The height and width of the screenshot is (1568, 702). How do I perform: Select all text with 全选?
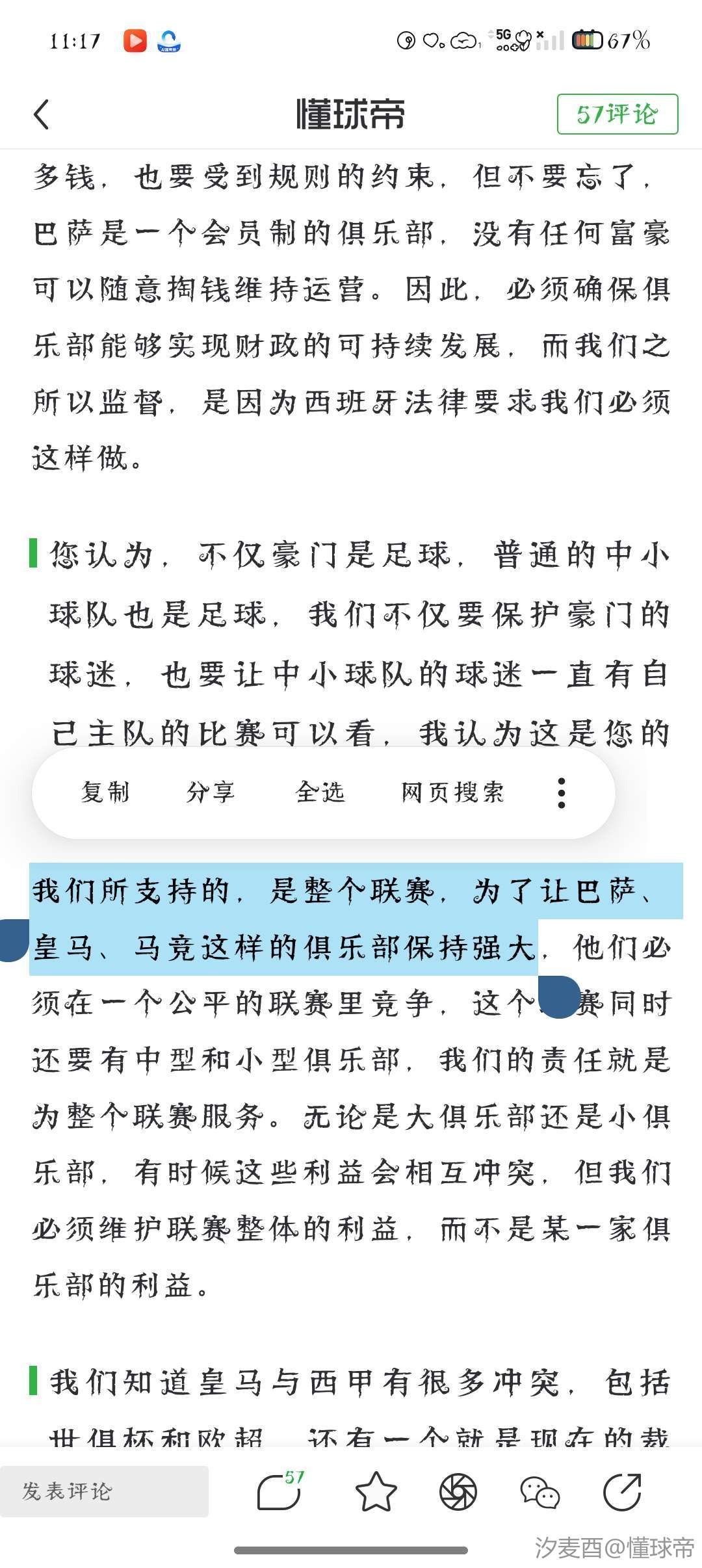320,792
